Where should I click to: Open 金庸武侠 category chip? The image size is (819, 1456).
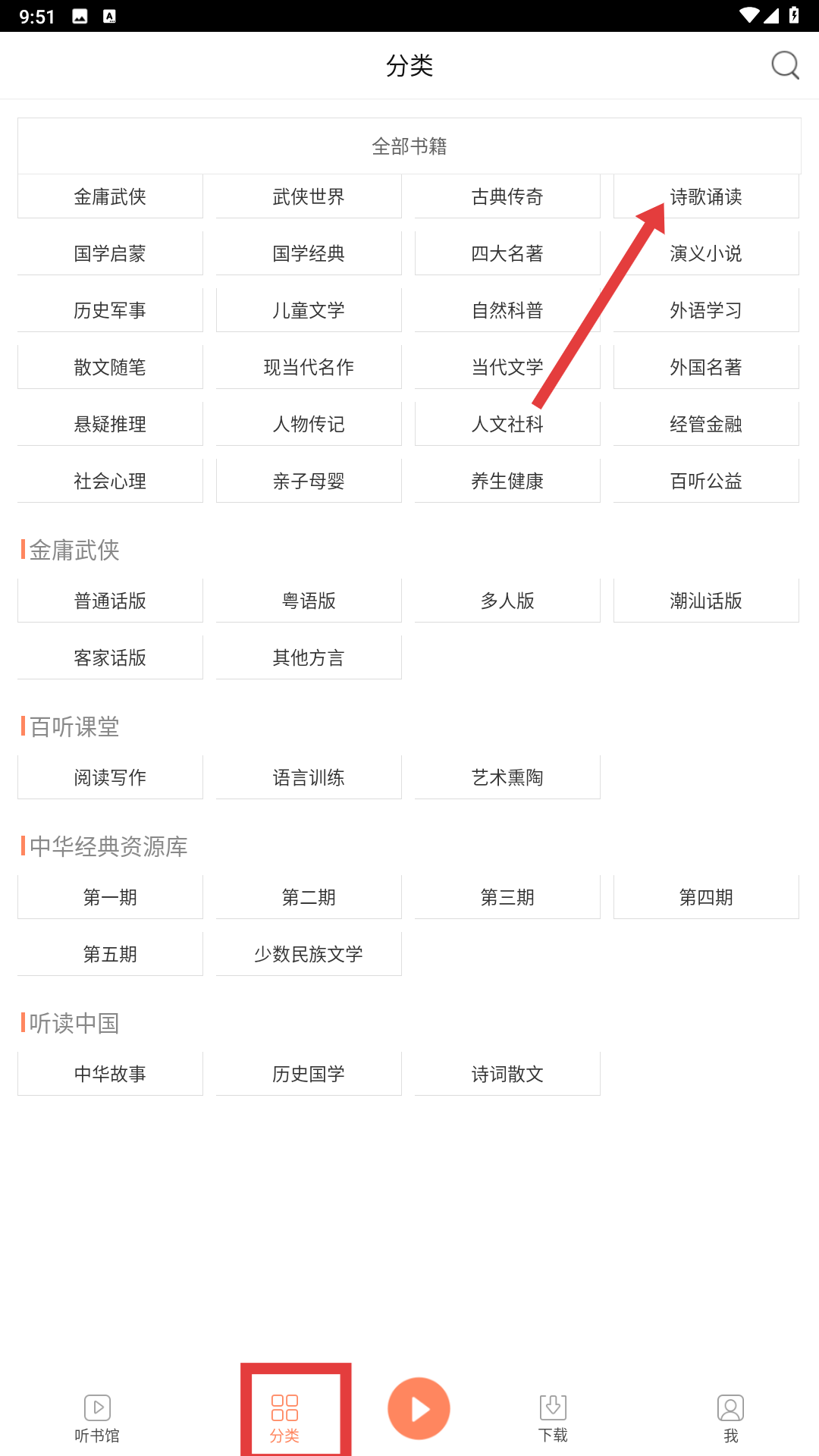click(110, 196)
